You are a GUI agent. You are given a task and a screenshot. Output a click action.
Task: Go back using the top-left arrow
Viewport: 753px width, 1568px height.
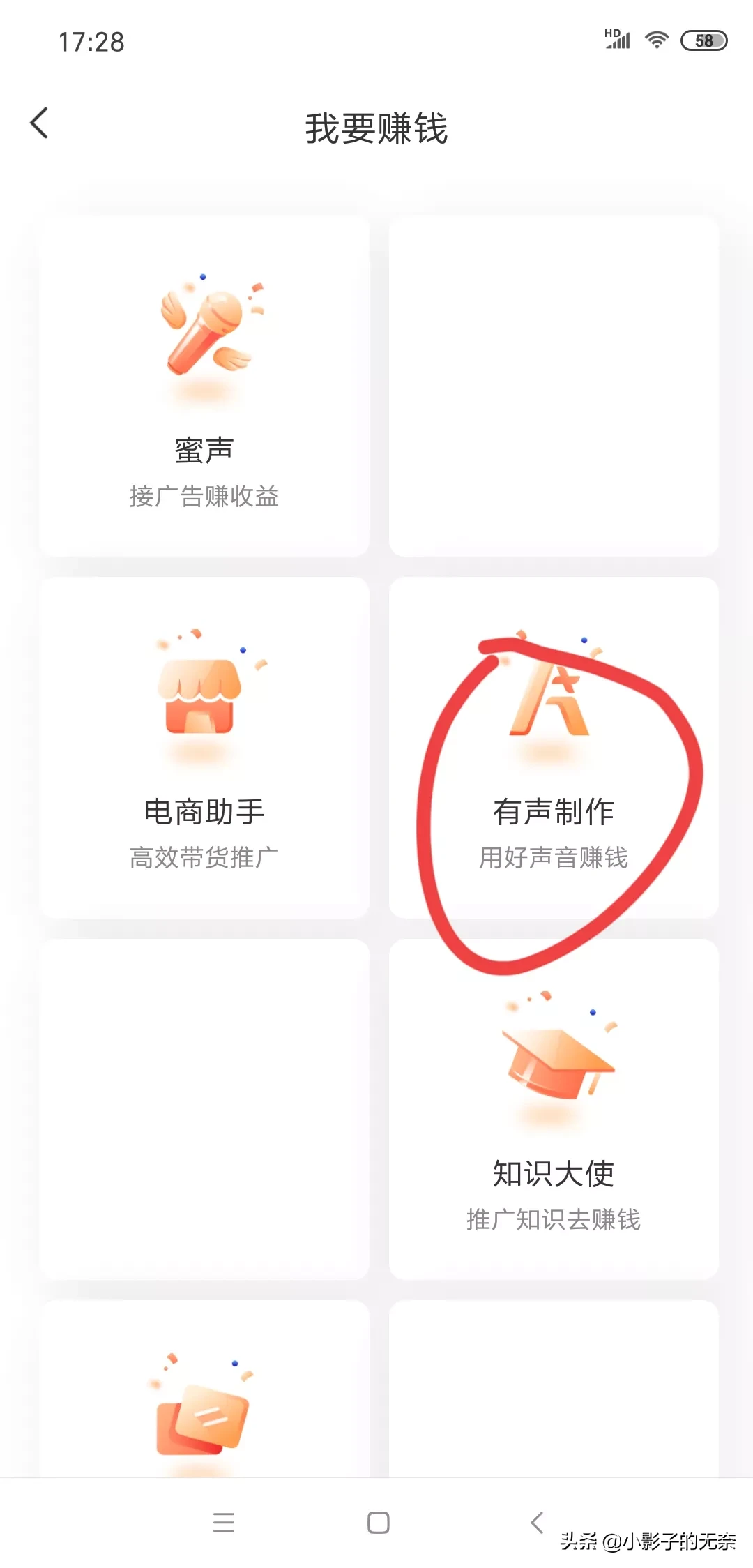(40, 123)
